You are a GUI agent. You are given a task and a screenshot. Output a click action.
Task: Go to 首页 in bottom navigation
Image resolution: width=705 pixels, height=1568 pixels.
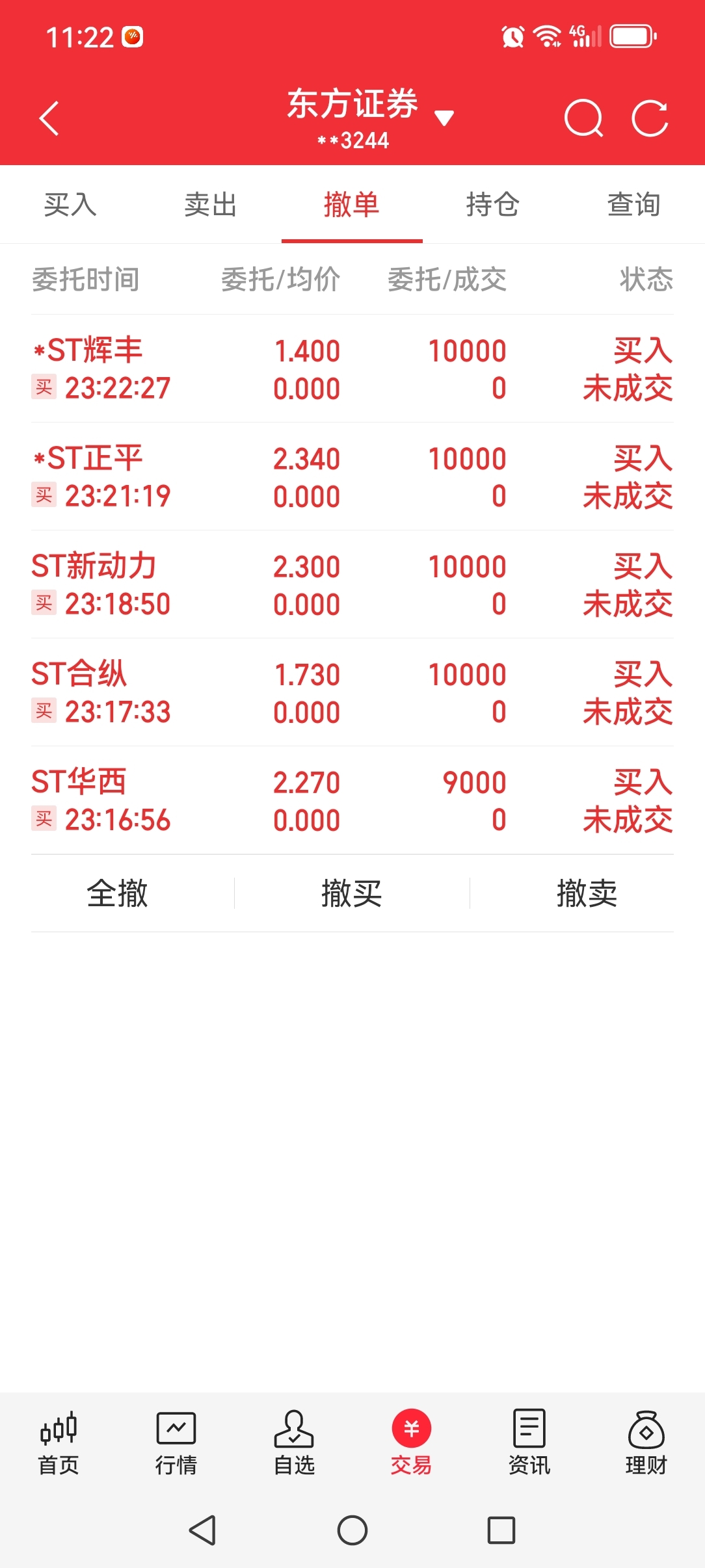pos(59,1443)
